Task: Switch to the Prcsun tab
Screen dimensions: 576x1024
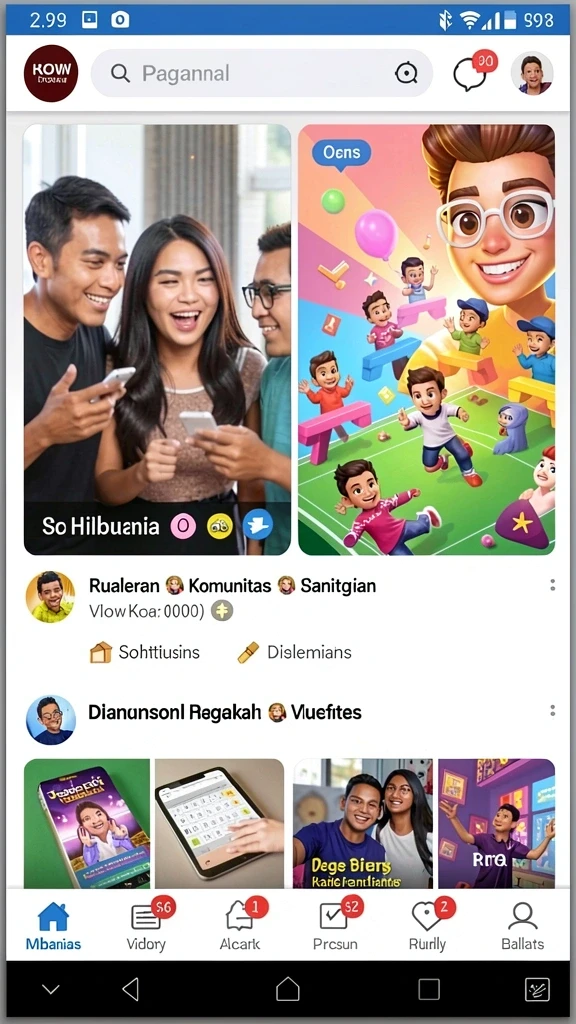Action: pyautogui.click(x=334, y=926)
